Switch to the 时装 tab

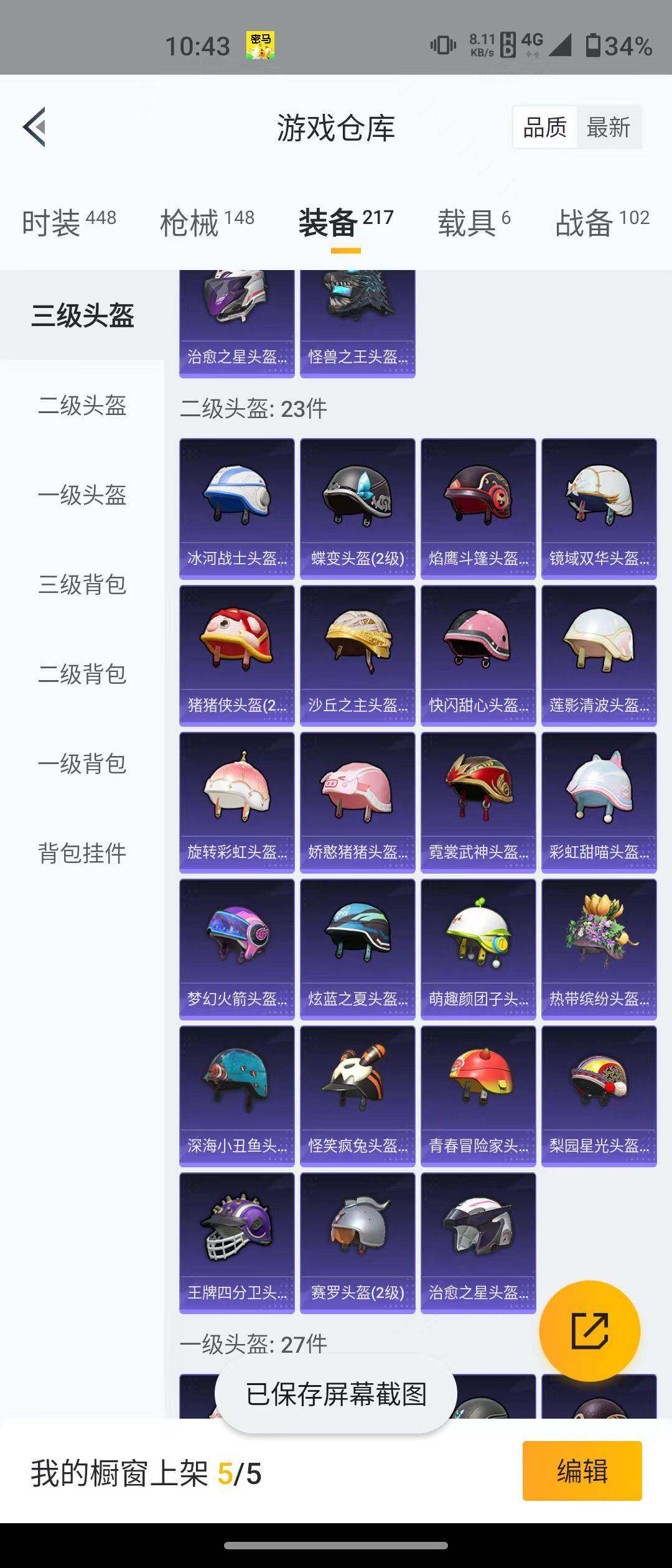pos(68,222)
